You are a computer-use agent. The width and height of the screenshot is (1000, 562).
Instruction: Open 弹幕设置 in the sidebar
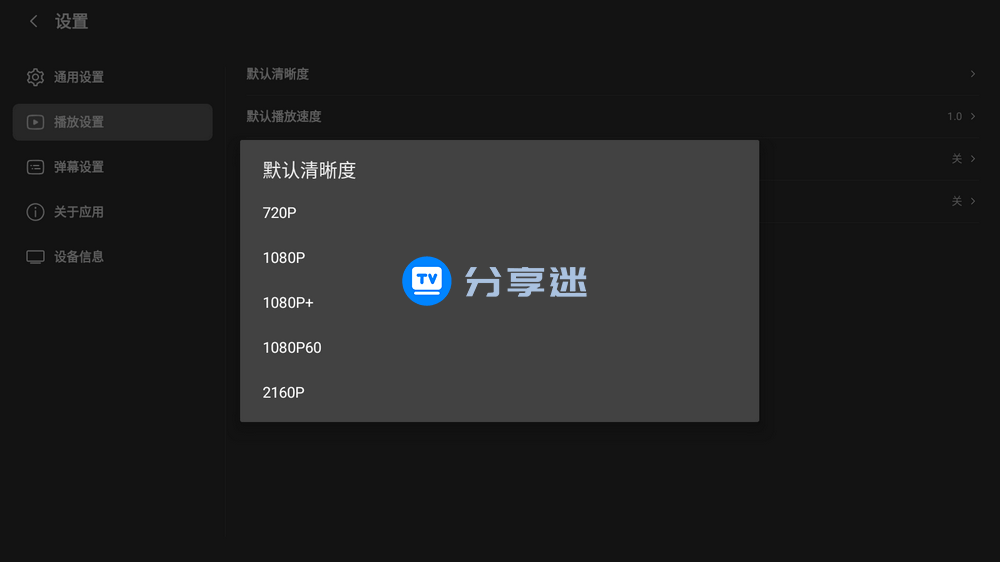pos(79,167)
